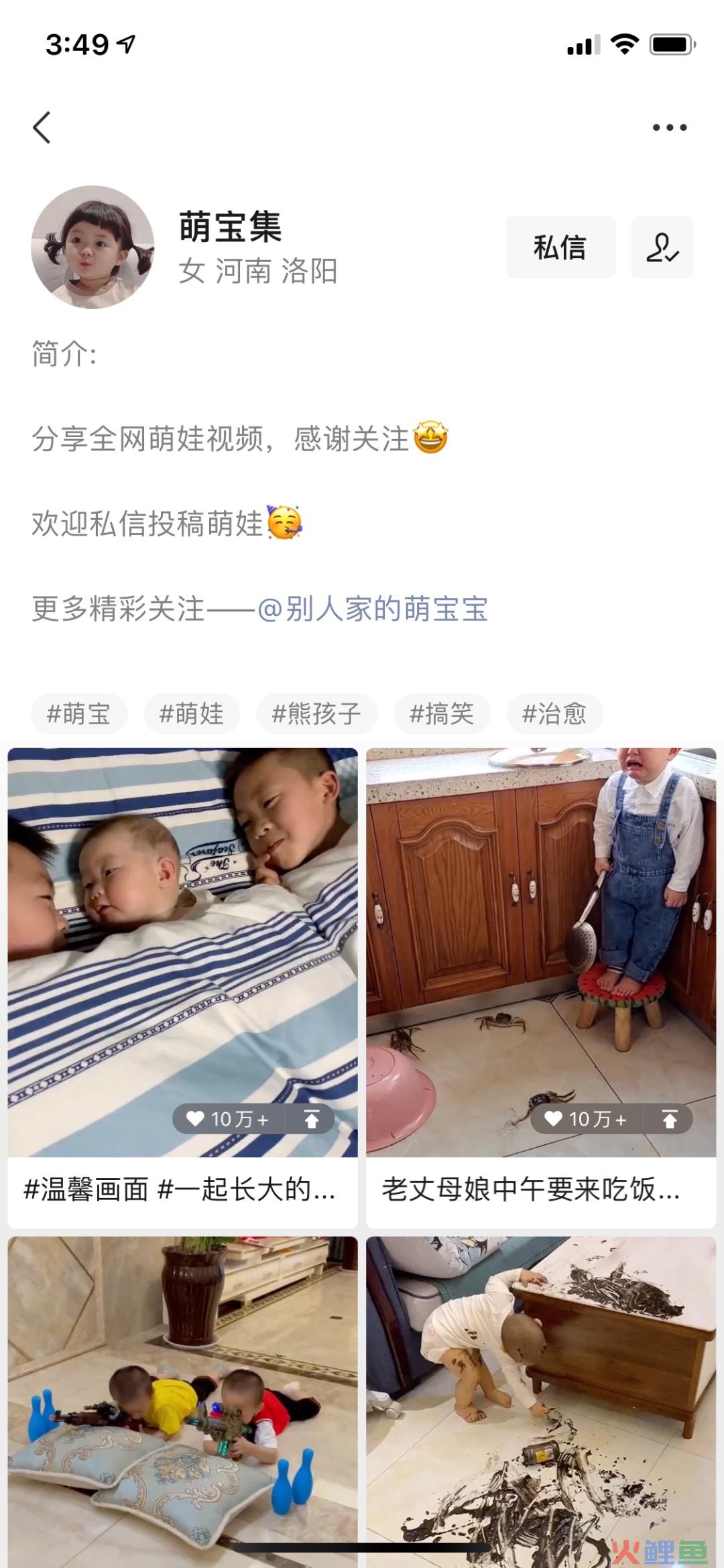The height and width of the screenshot is (1568, 724).
Task: Select the #熊孩子 hashtag chip
Action: click(316, 714)
